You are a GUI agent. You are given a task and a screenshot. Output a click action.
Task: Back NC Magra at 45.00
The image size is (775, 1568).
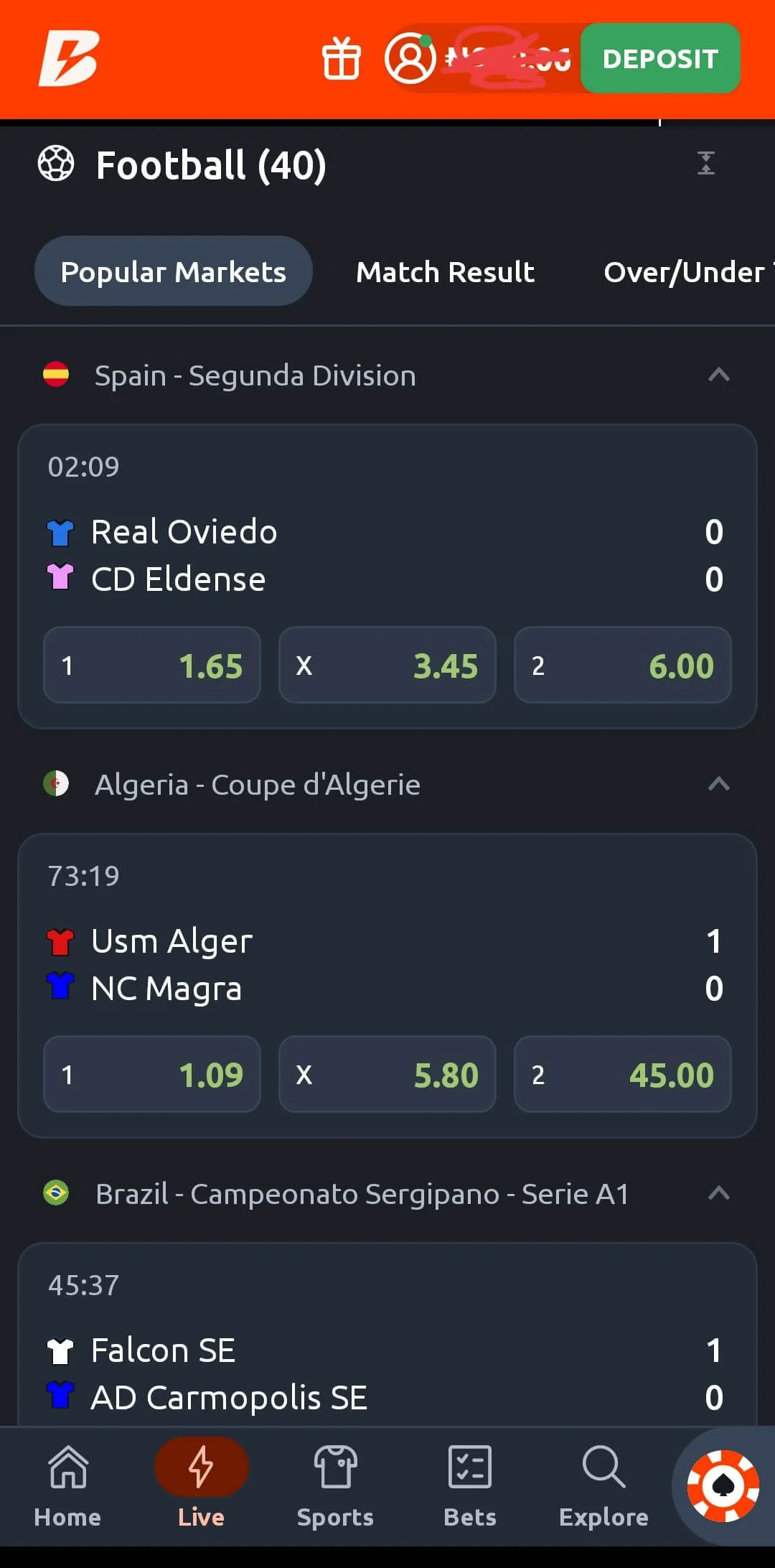click(622, 1074)
